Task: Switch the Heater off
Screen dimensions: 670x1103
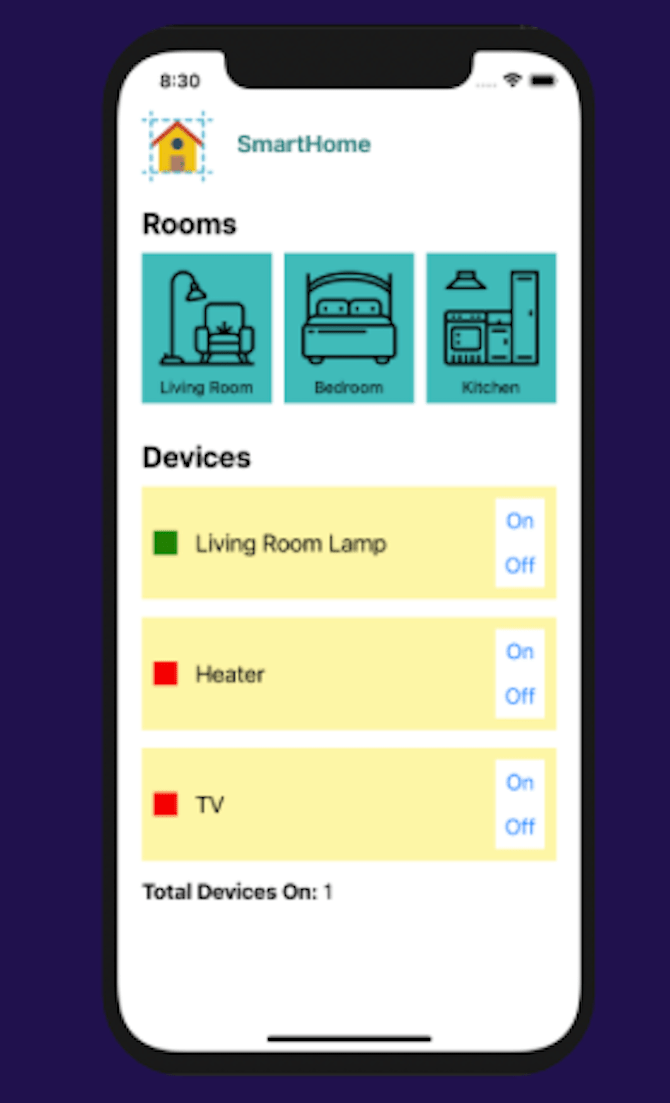Action: click(519, 696)
